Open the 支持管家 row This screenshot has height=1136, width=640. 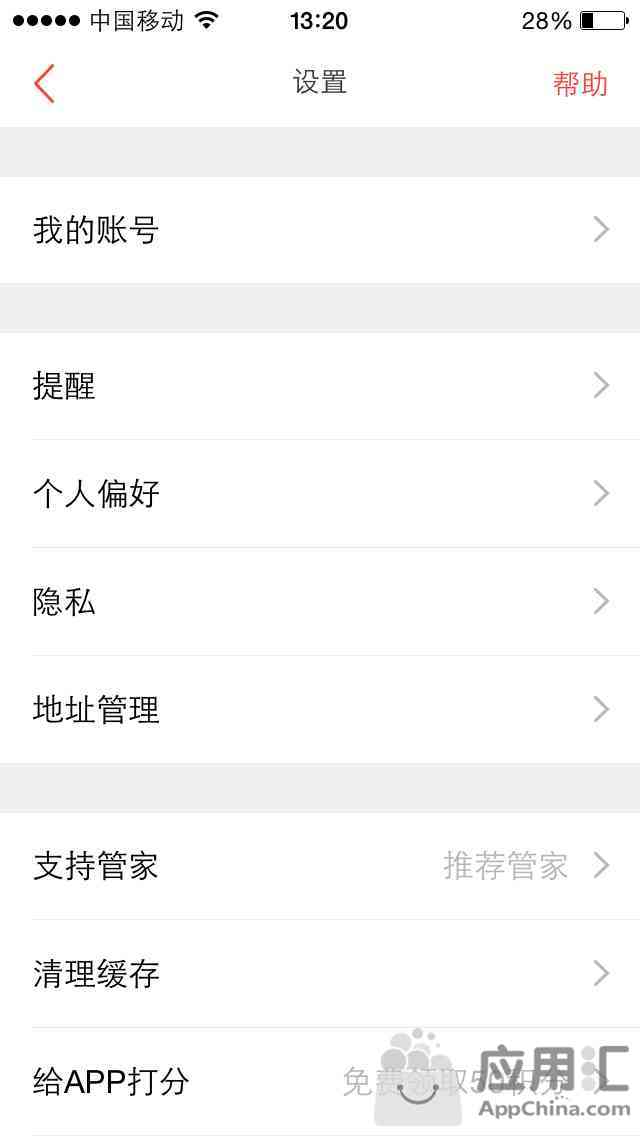(320, 866)
